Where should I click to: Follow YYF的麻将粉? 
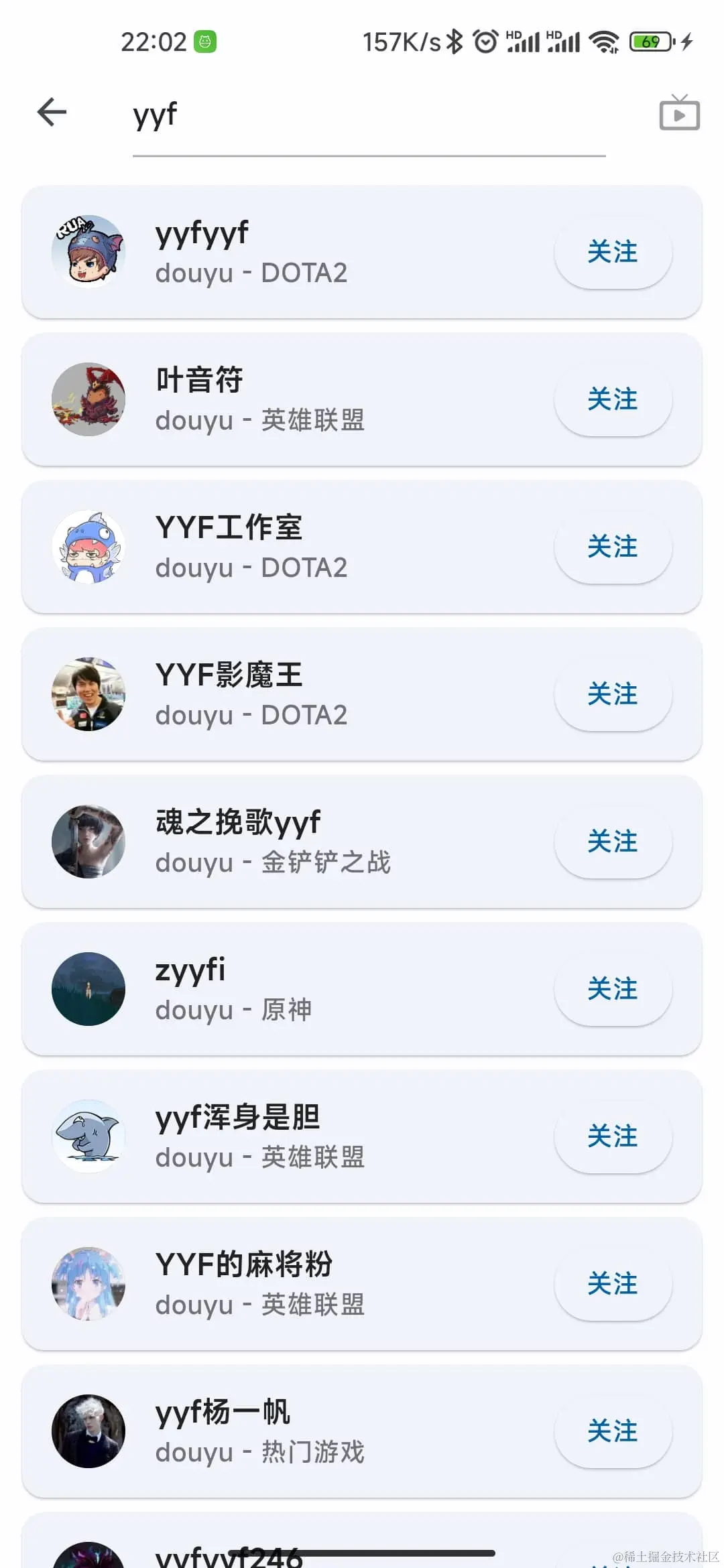point(613,1285)
